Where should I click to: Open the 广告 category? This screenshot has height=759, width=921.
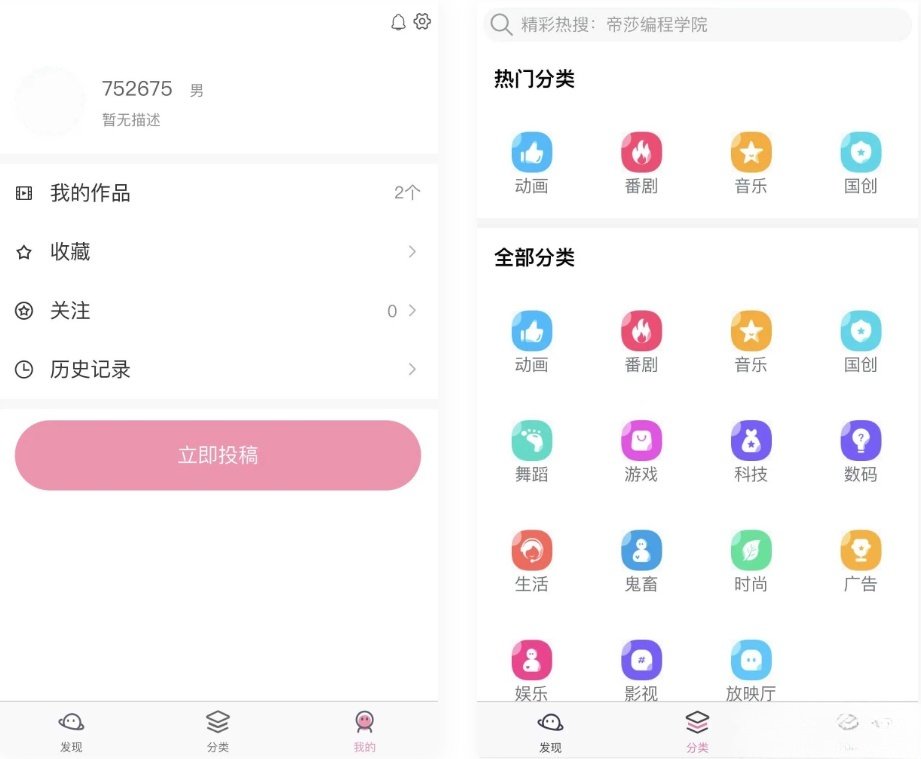coord(860,560)
